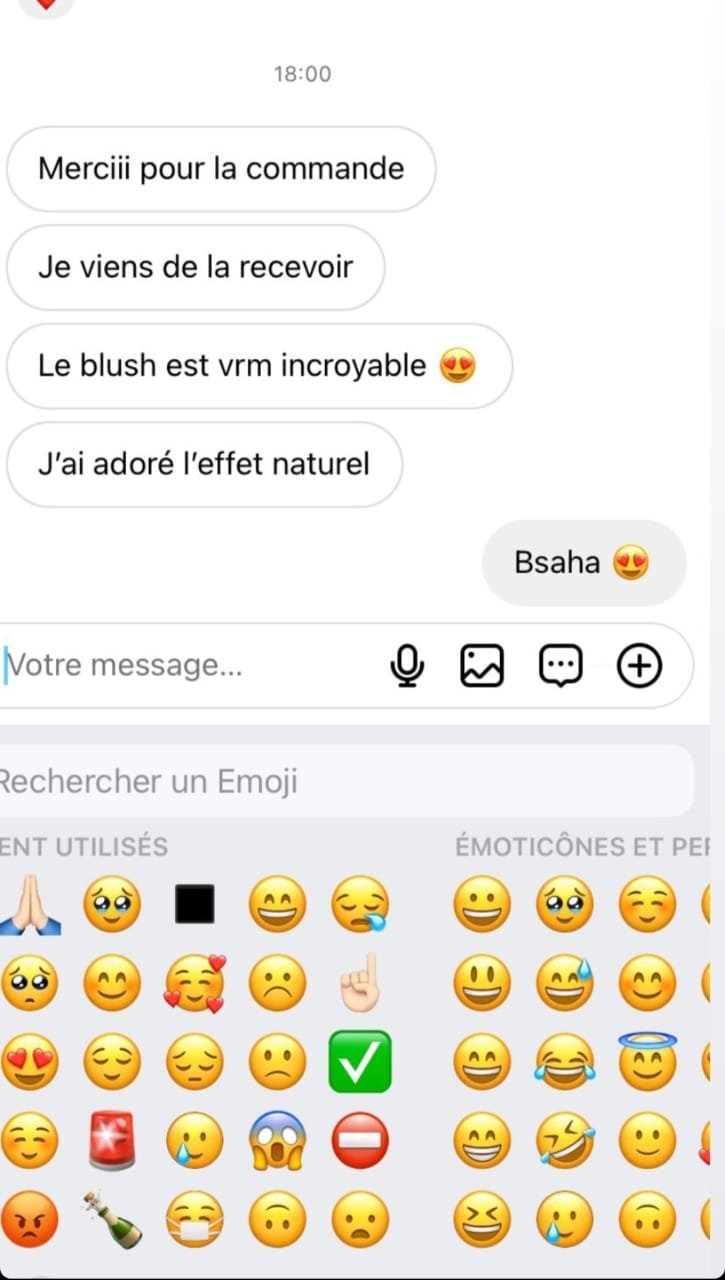Choose the champagne bottle emoji
The image size is (725, 1280).
[111, 1220]
